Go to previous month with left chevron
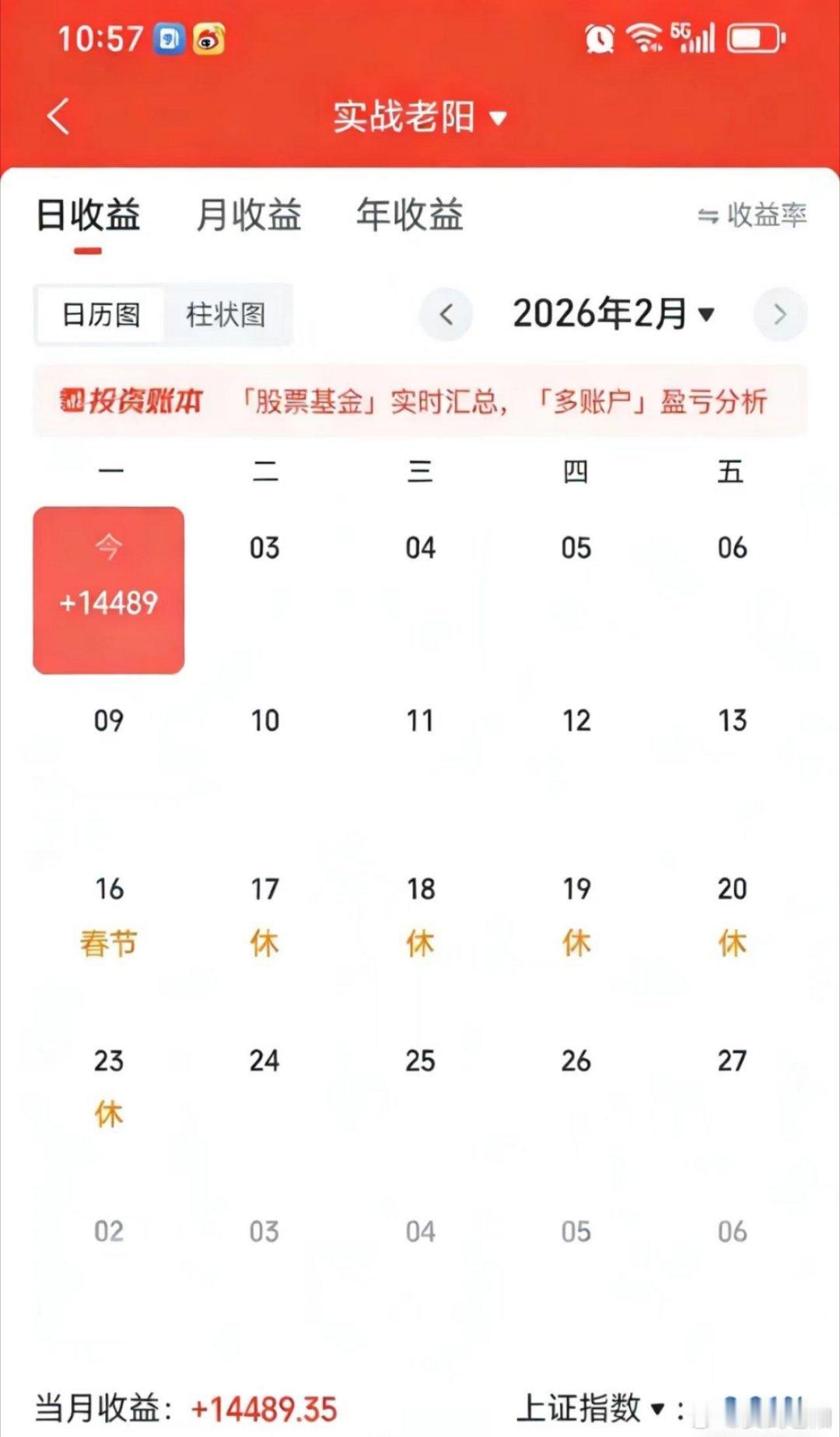The height and width of the screenshot is (1437, 840). [x=446, y=314]
